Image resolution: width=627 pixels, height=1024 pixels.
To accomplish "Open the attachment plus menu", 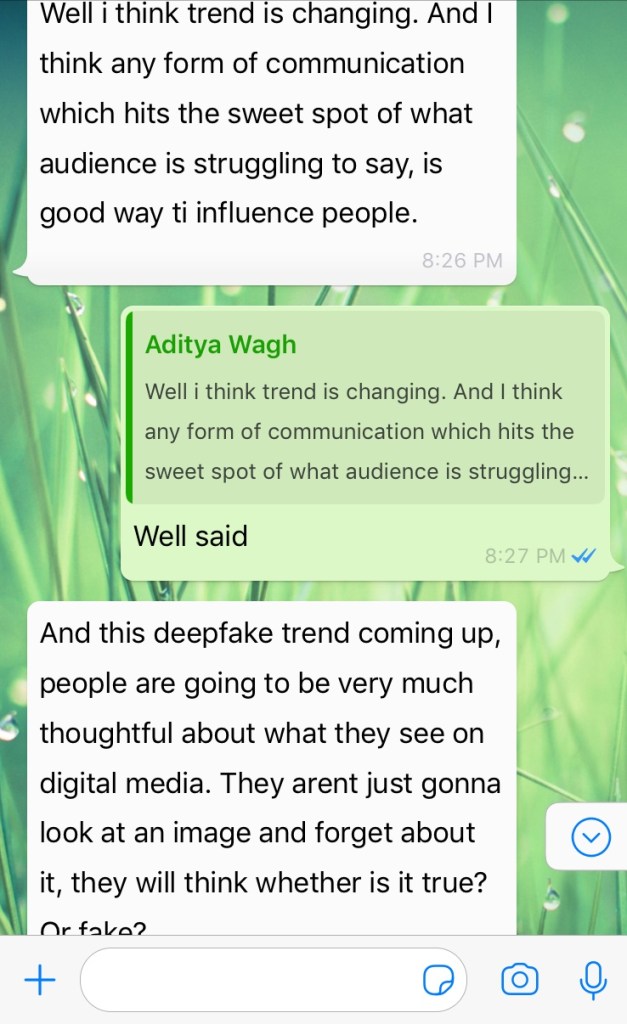I will coord(39,980).
